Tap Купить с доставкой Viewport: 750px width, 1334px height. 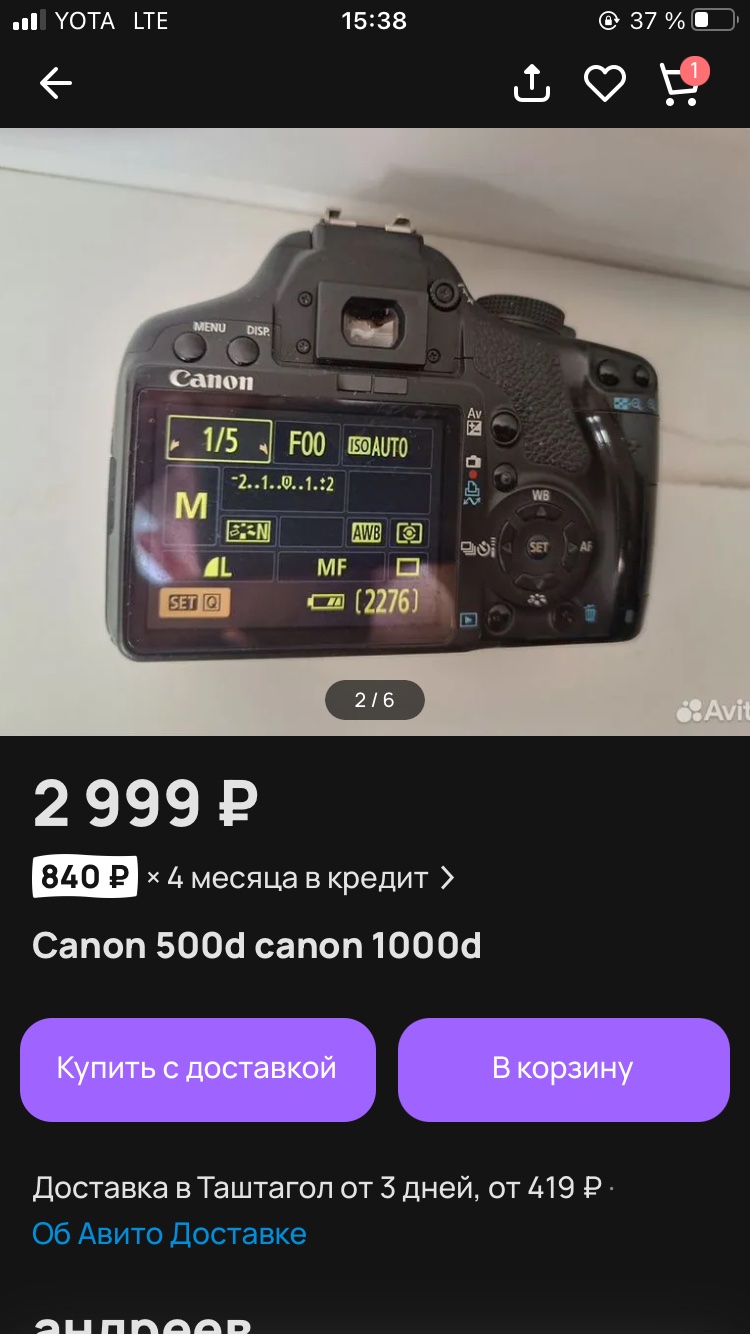click(198, 1069)
